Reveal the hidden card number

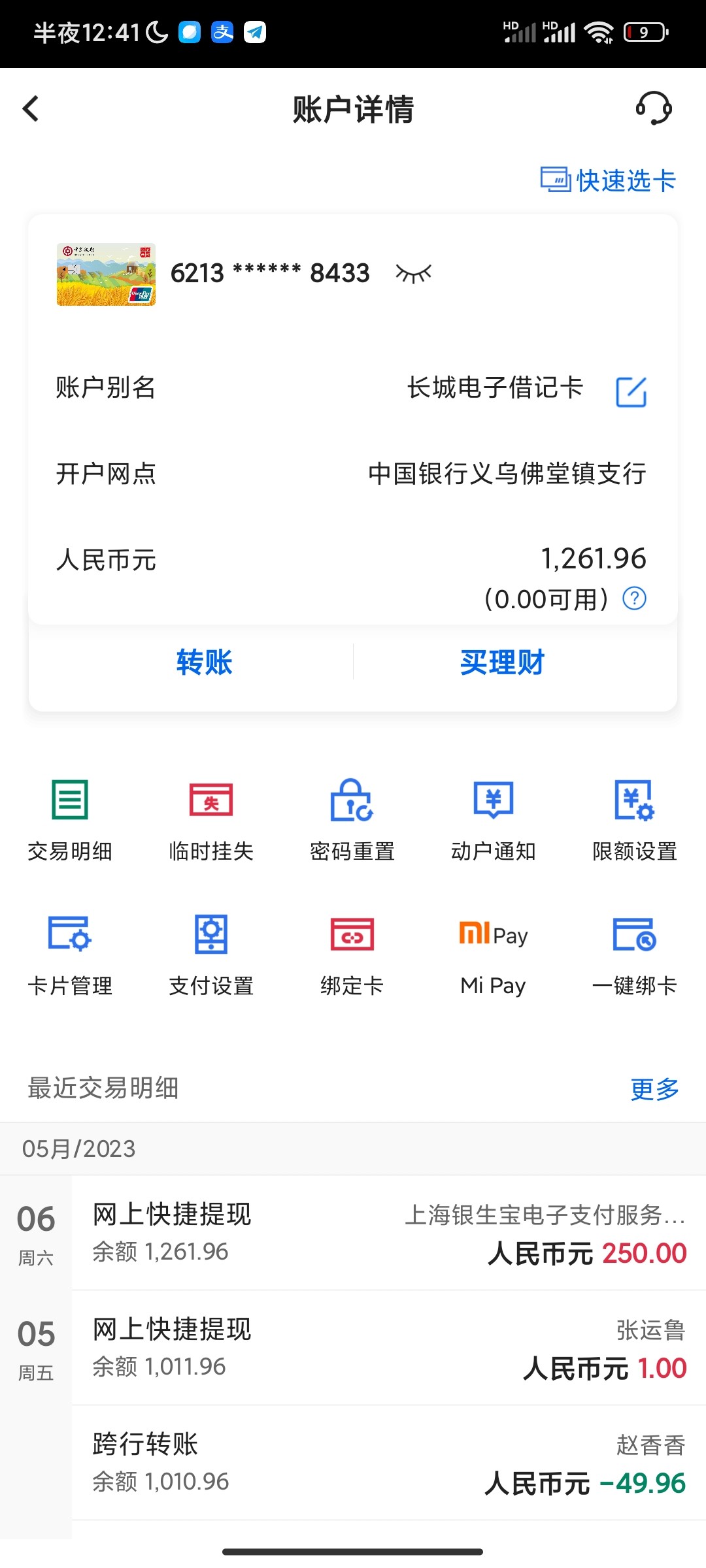(x=414, y=273)
